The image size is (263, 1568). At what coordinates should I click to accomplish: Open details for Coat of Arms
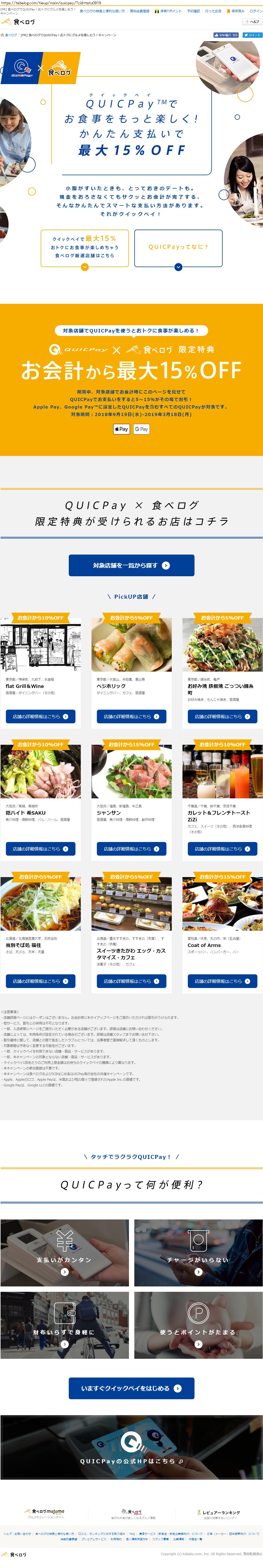click(x=222, y=981)
